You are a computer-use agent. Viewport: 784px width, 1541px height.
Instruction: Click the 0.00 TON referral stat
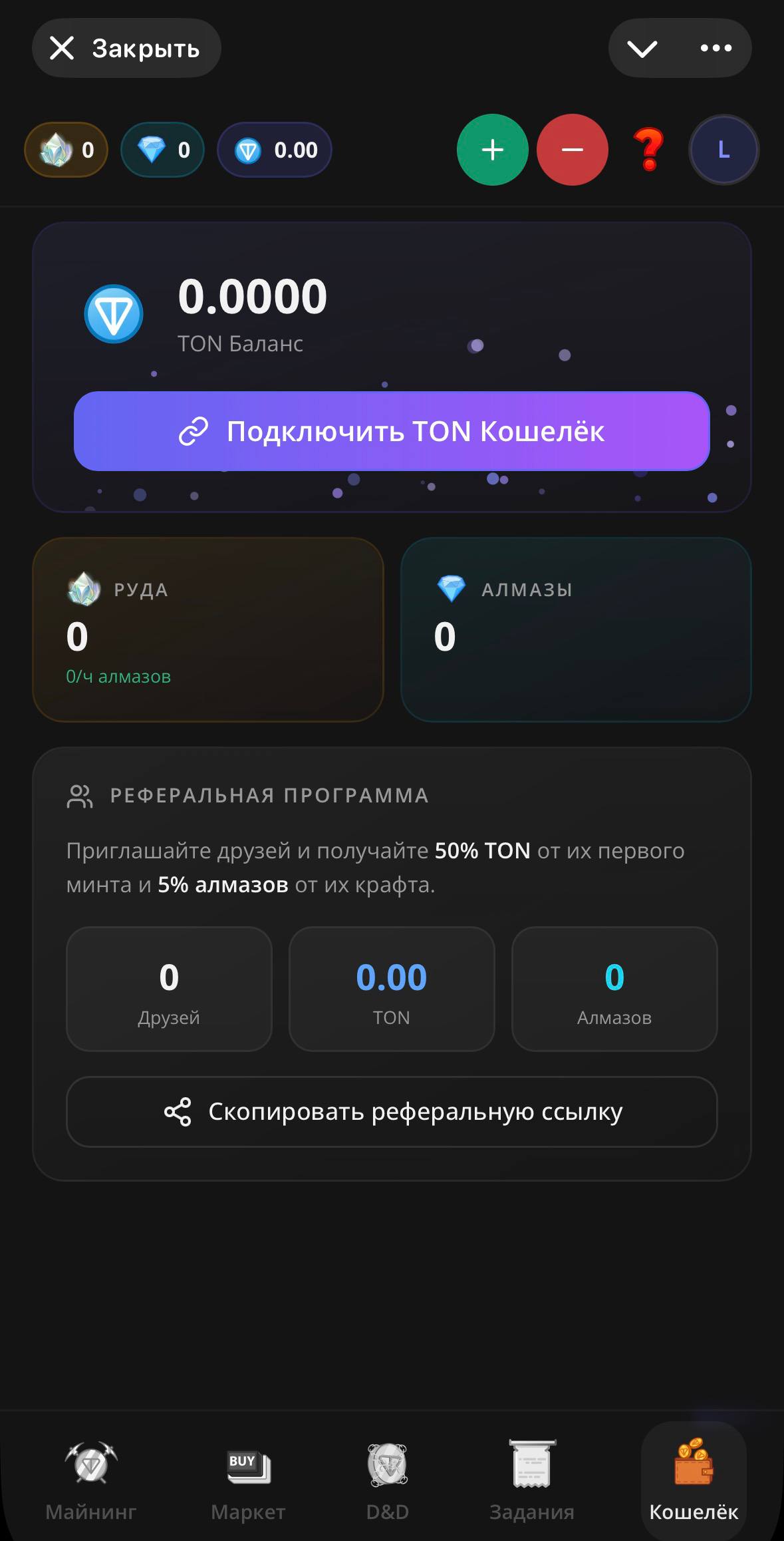391,990
